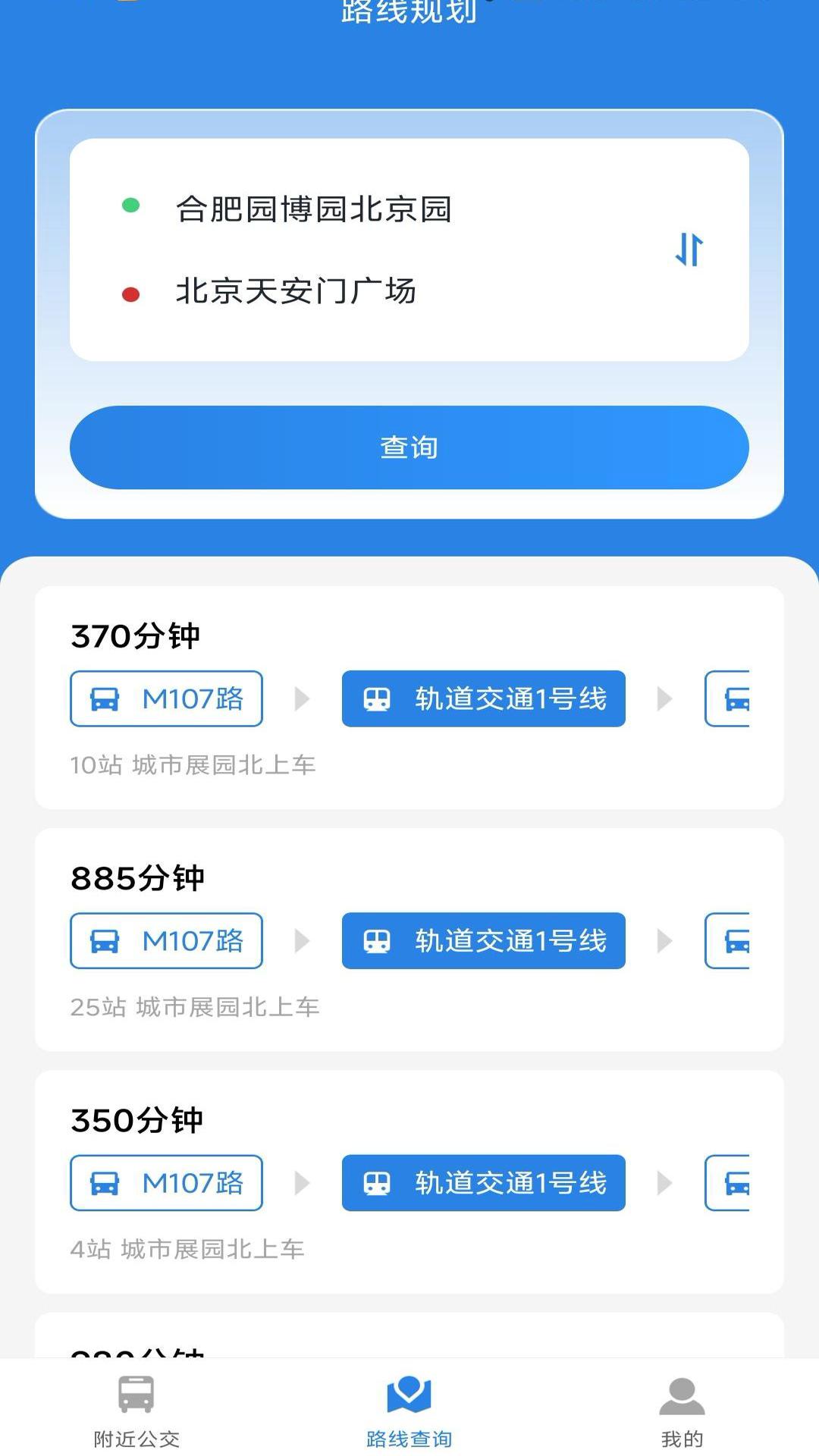Image resolution: width=819 pixels, height=1456 pixels.
Task: Change the destination 北京天安门广场
Action: [296, 292]
